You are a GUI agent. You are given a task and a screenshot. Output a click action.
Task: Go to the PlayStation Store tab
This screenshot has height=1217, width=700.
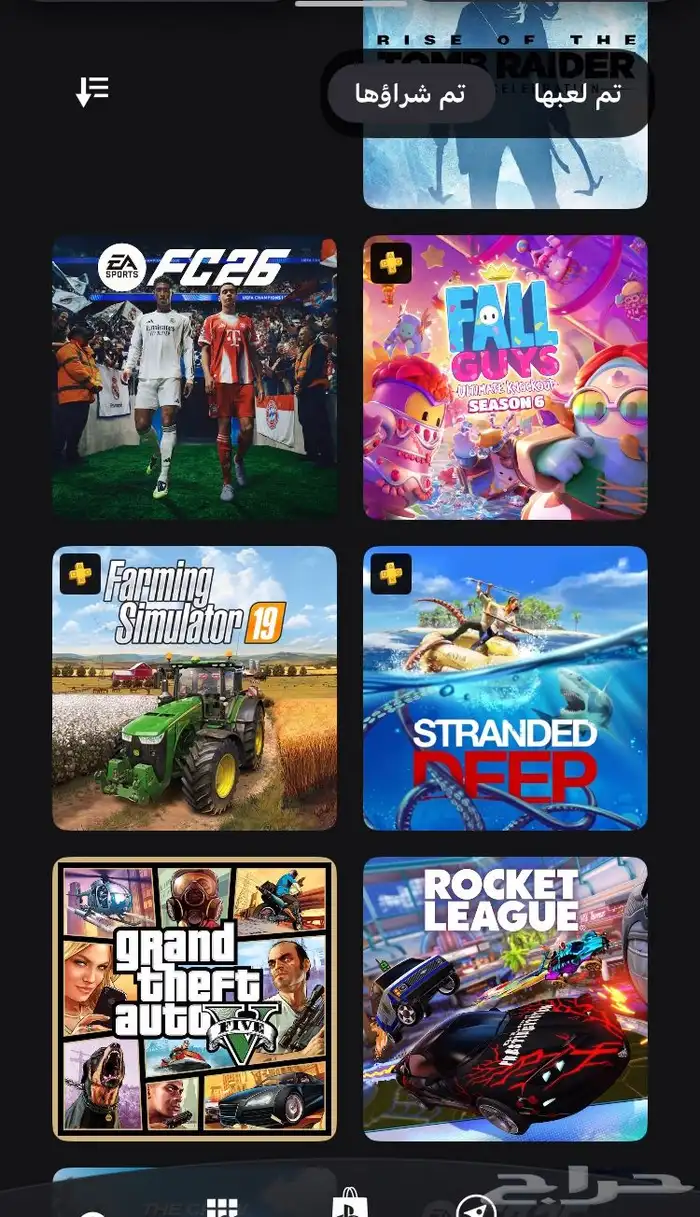click(x=348, y=1202)
